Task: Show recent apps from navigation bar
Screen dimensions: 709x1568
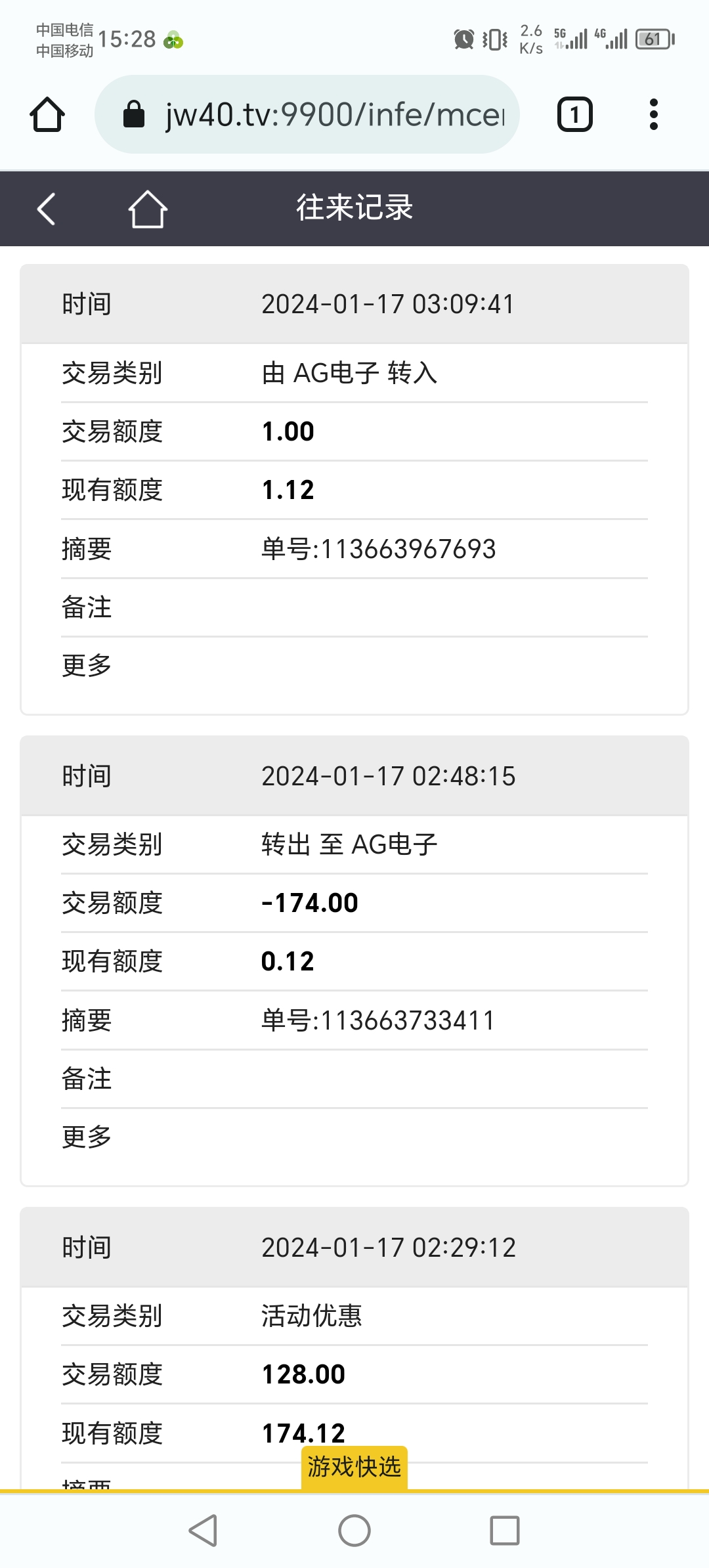Action: tap(505, 1531)
